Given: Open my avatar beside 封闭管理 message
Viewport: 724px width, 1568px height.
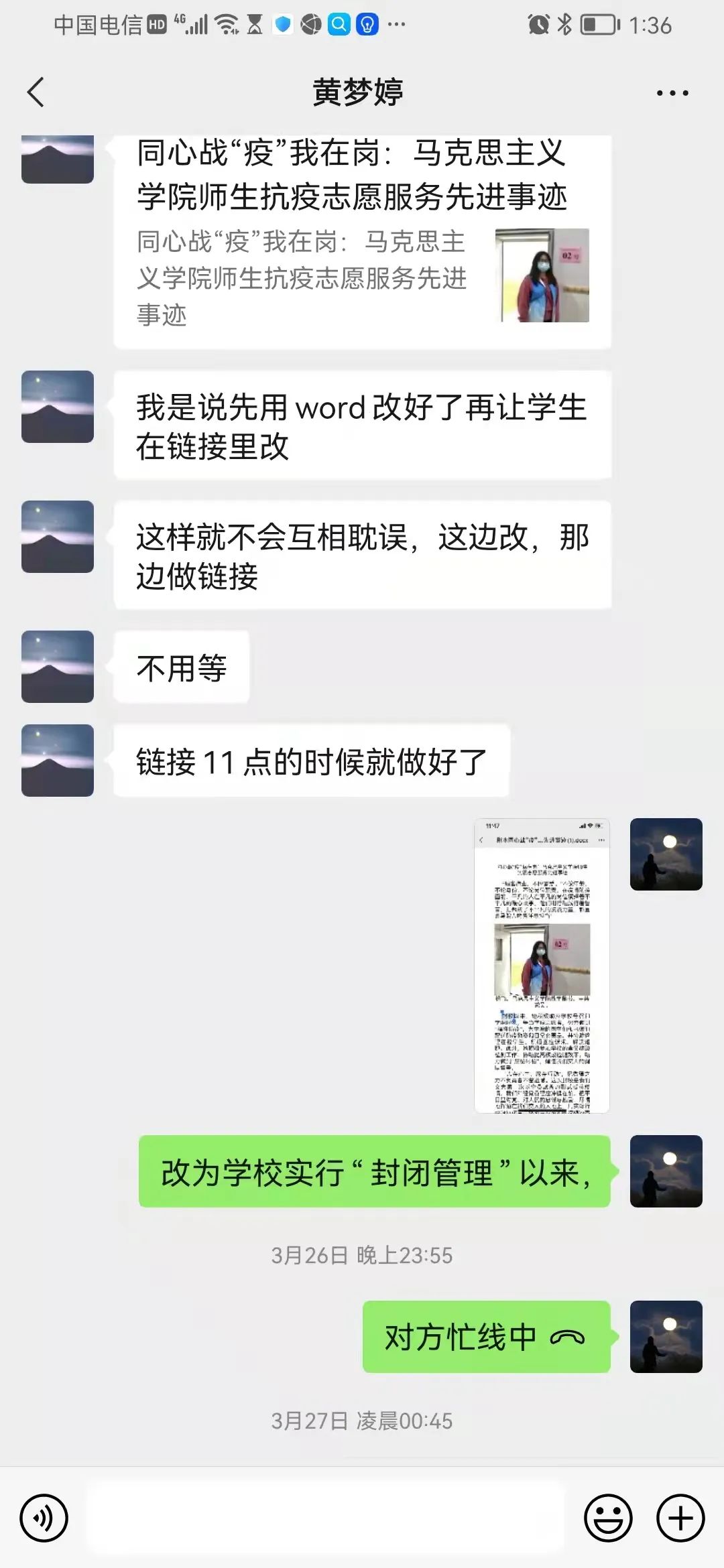Looking at the screenshot, I should click(666, 1171).
